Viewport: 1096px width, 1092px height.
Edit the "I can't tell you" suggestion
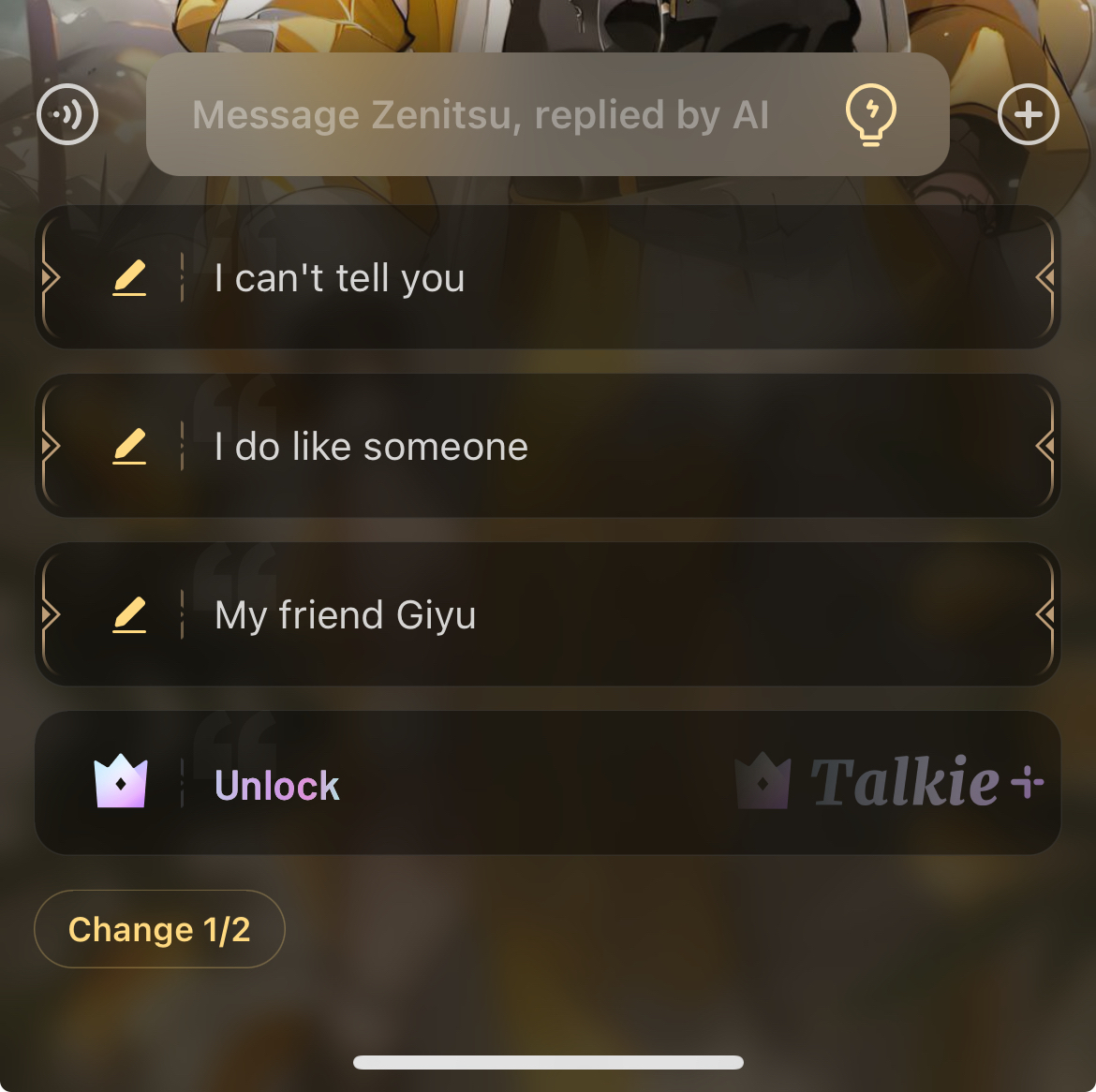(129, 278)
